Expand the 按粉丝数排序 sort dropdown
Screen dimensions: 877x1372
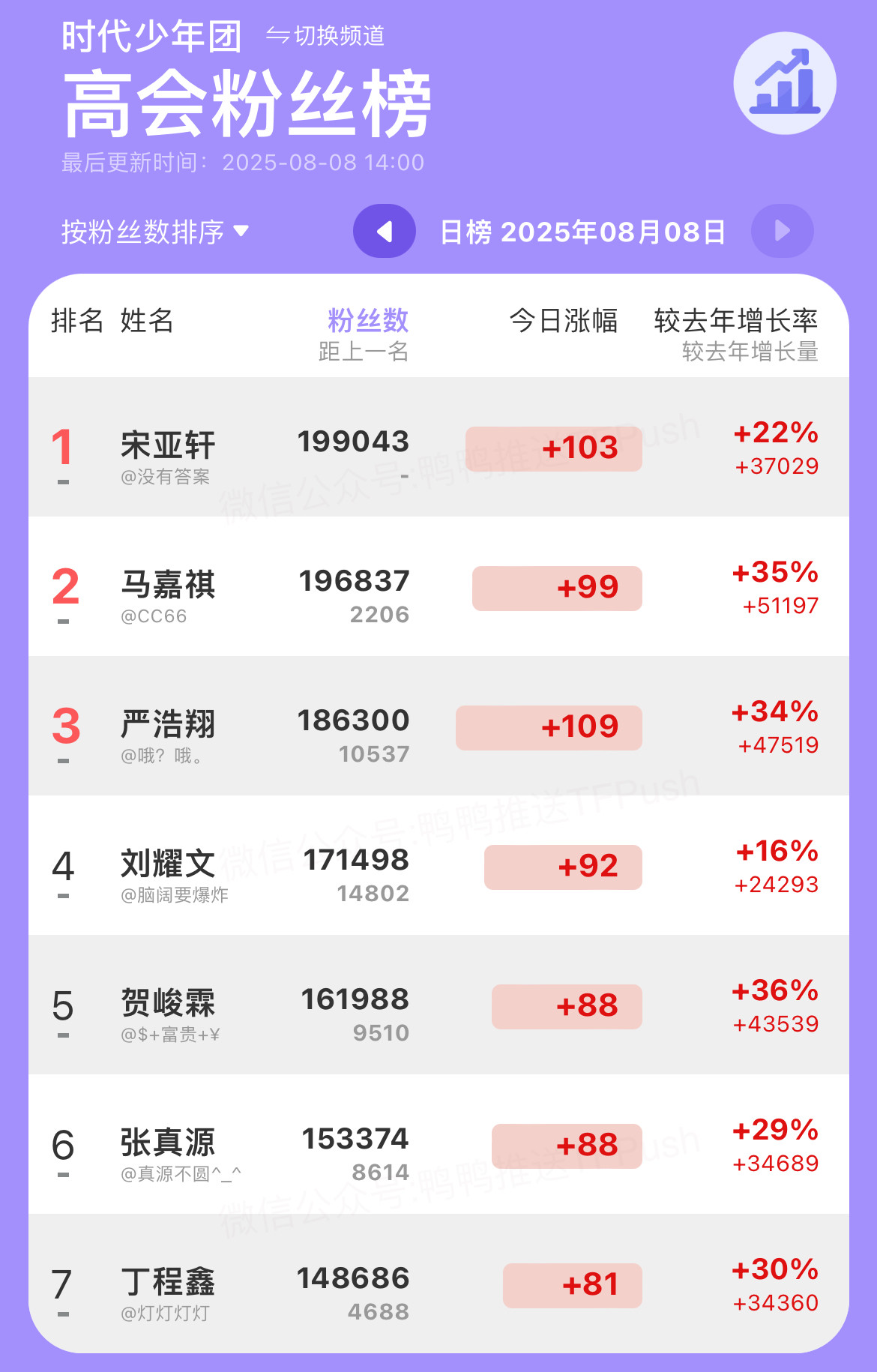coord(154,232)
